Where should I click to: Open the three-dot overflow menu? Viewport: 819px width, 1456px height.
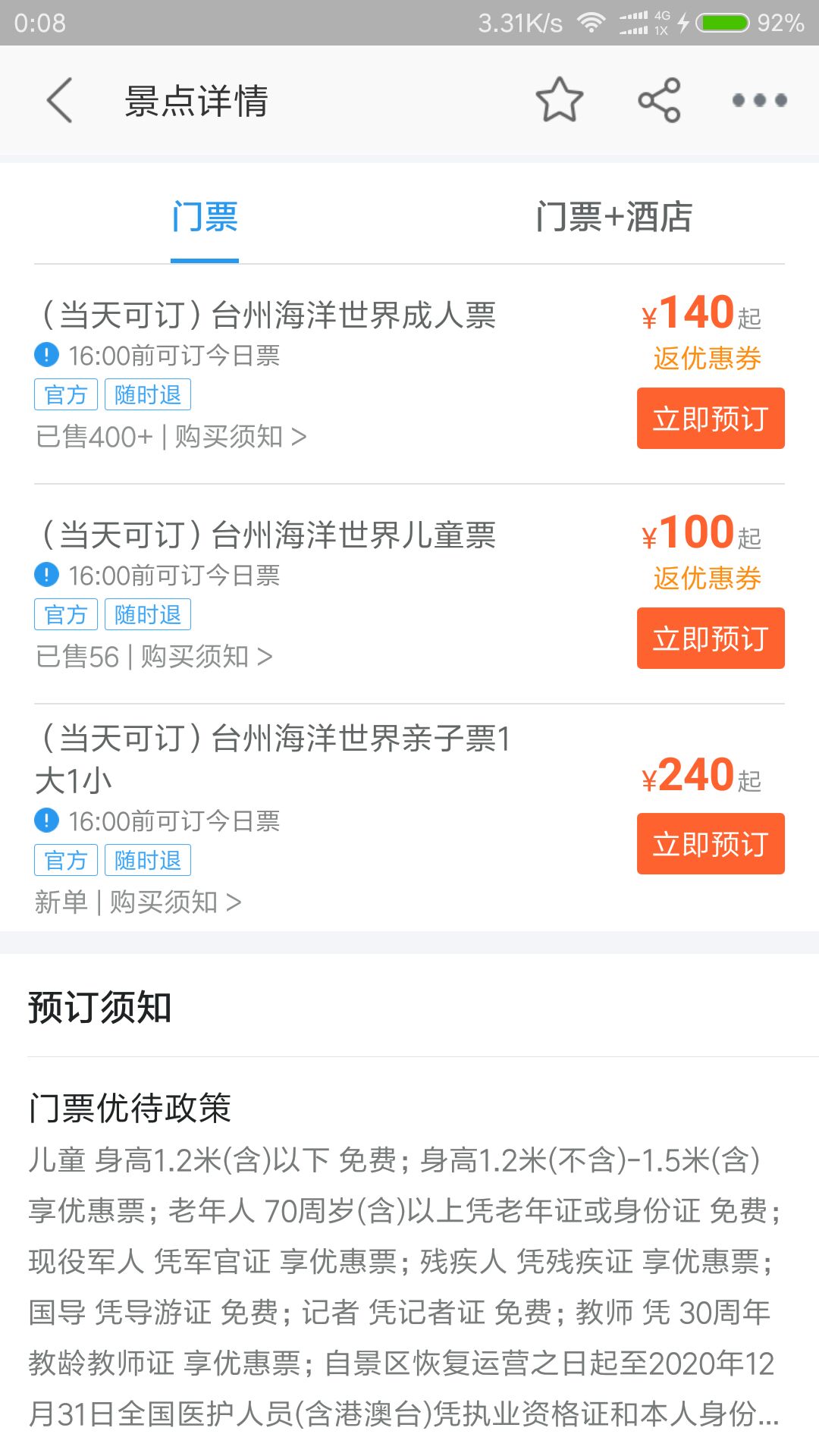[759, 100]
